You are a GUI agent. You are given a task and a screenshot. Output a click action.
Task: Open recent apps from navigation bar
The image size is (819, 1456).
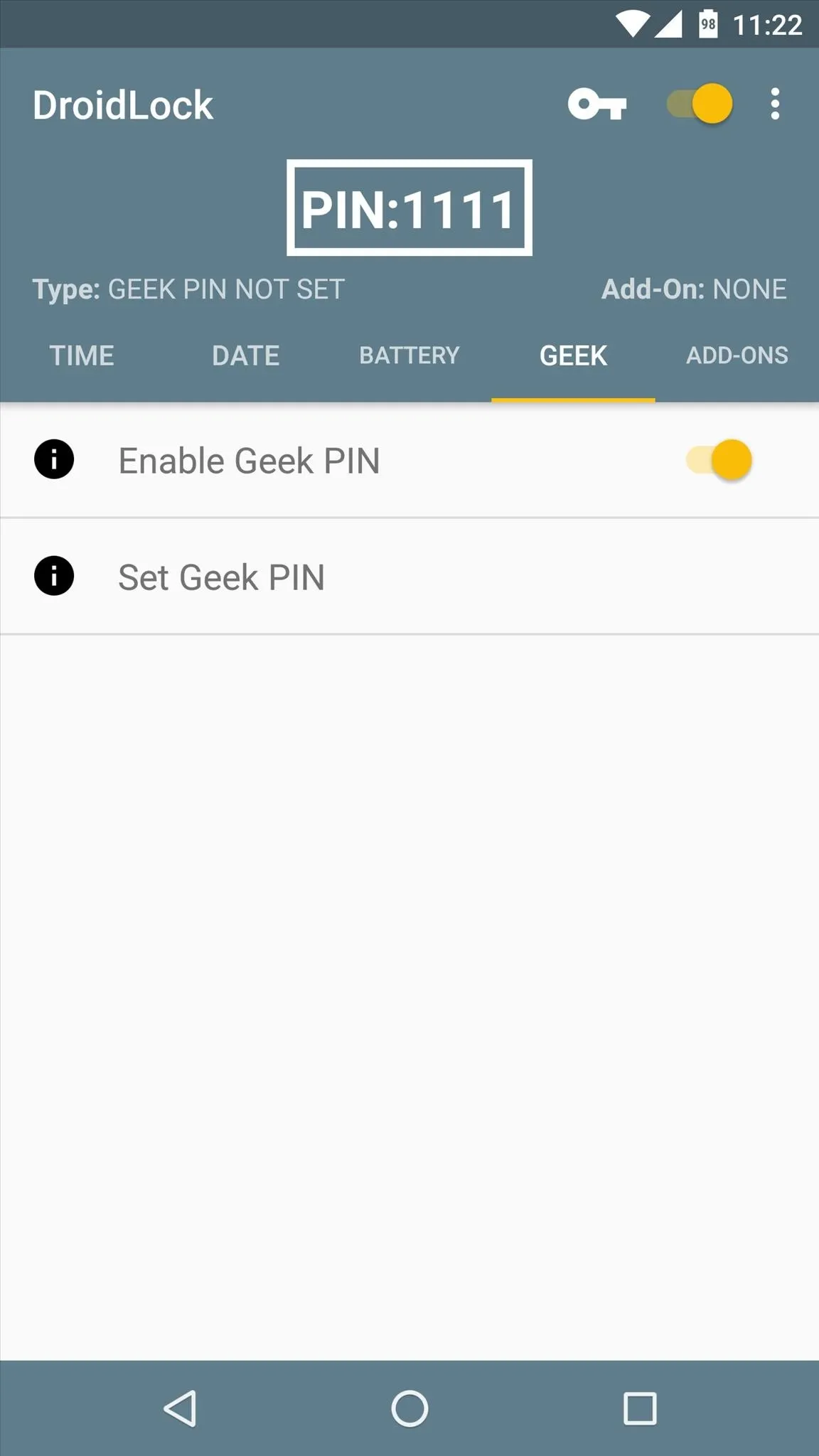[640, 1408]
